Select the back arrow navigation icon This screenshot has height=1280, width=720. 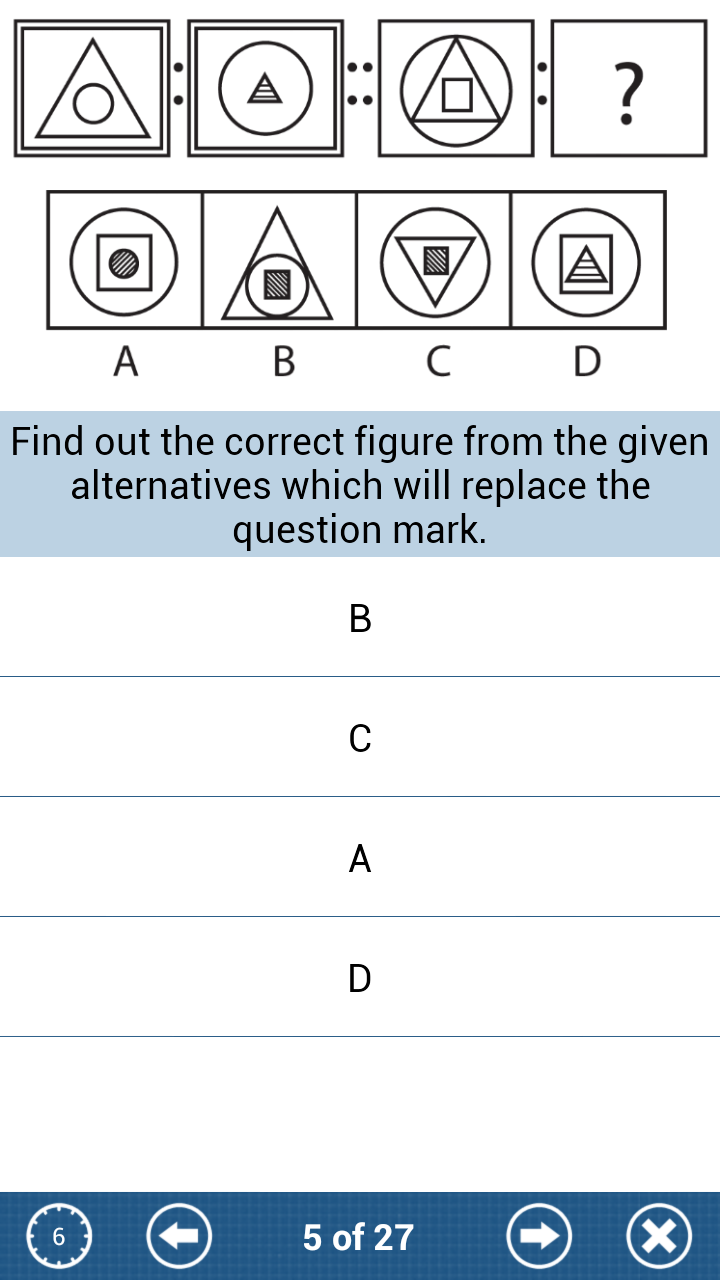click(x=178, y=1235)
